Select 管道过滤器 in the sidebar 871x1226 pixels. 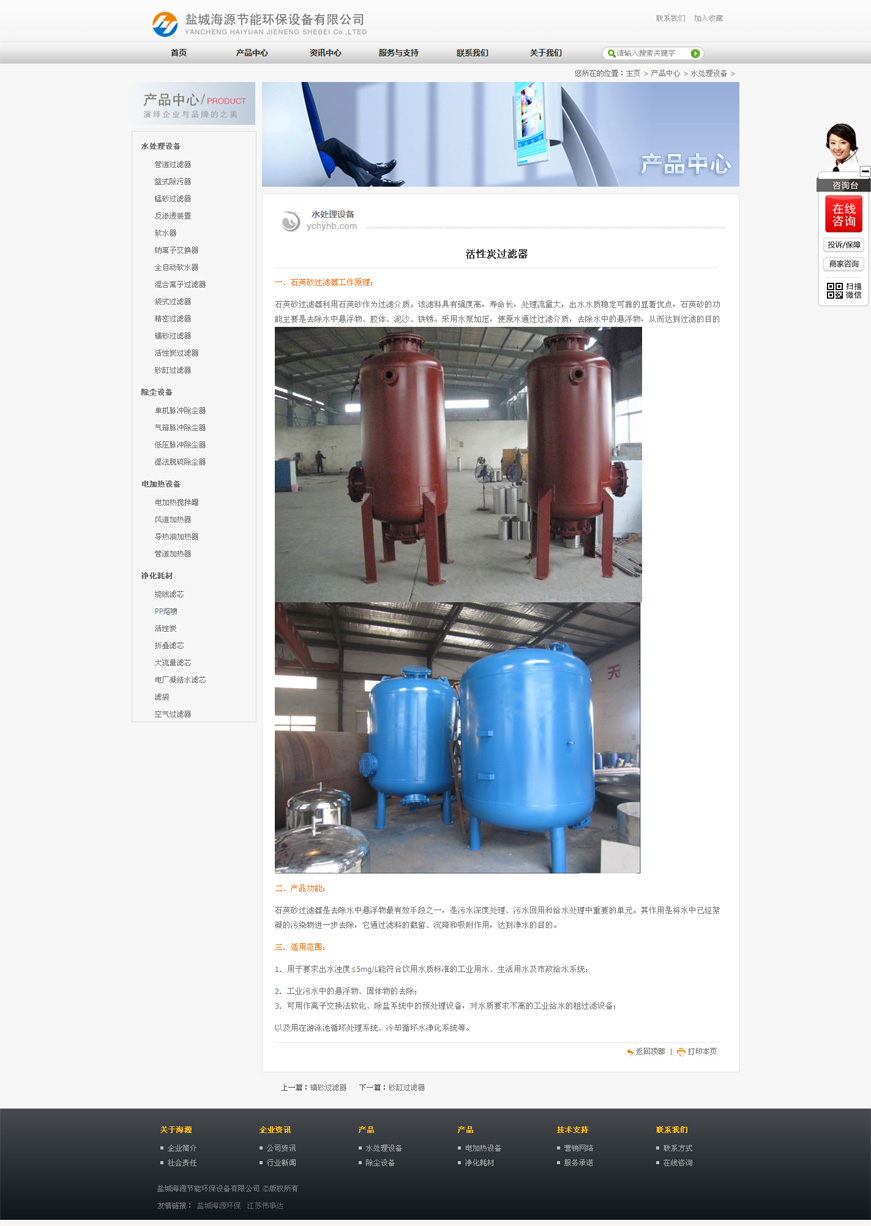[x=172, y=164]
